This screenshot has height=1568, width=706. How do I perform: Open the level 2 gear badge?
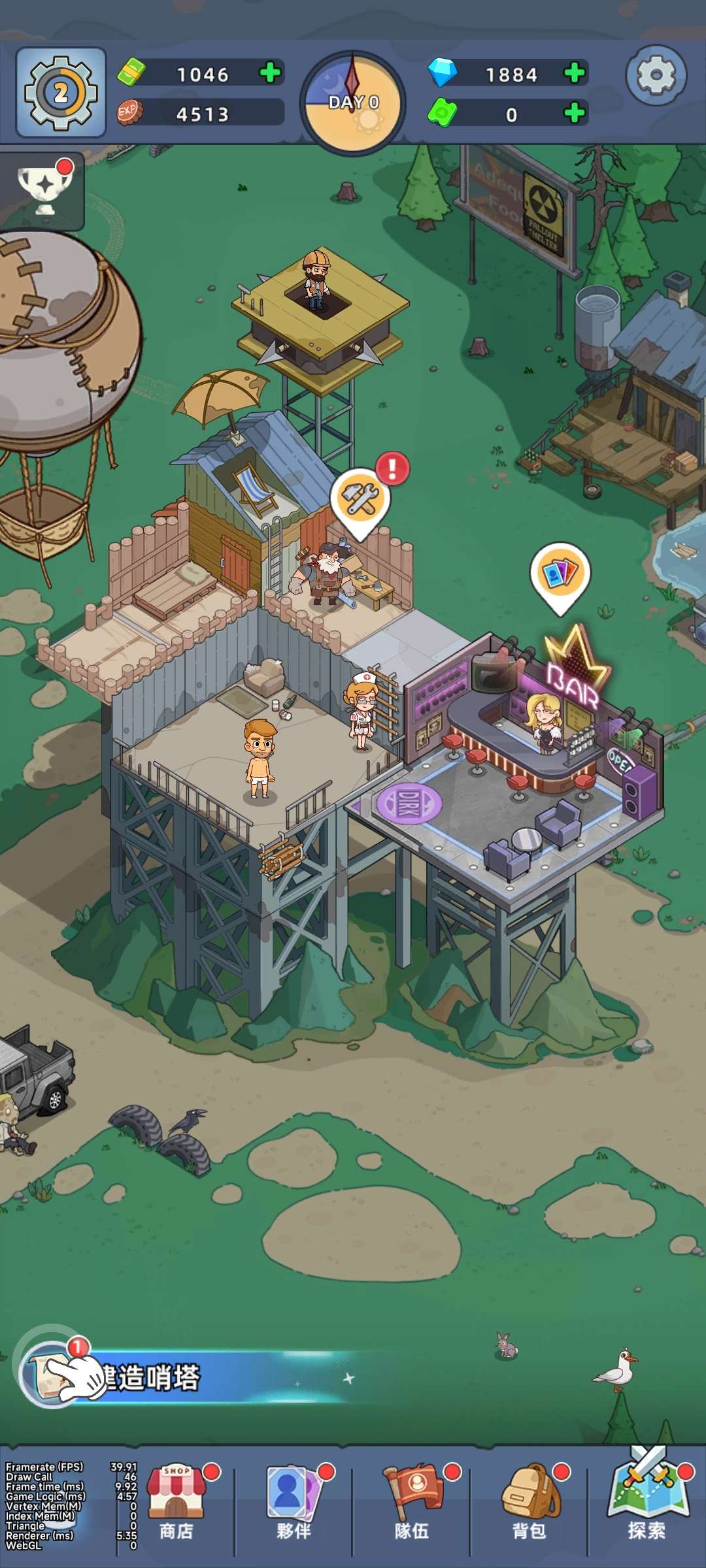point(61,93)
